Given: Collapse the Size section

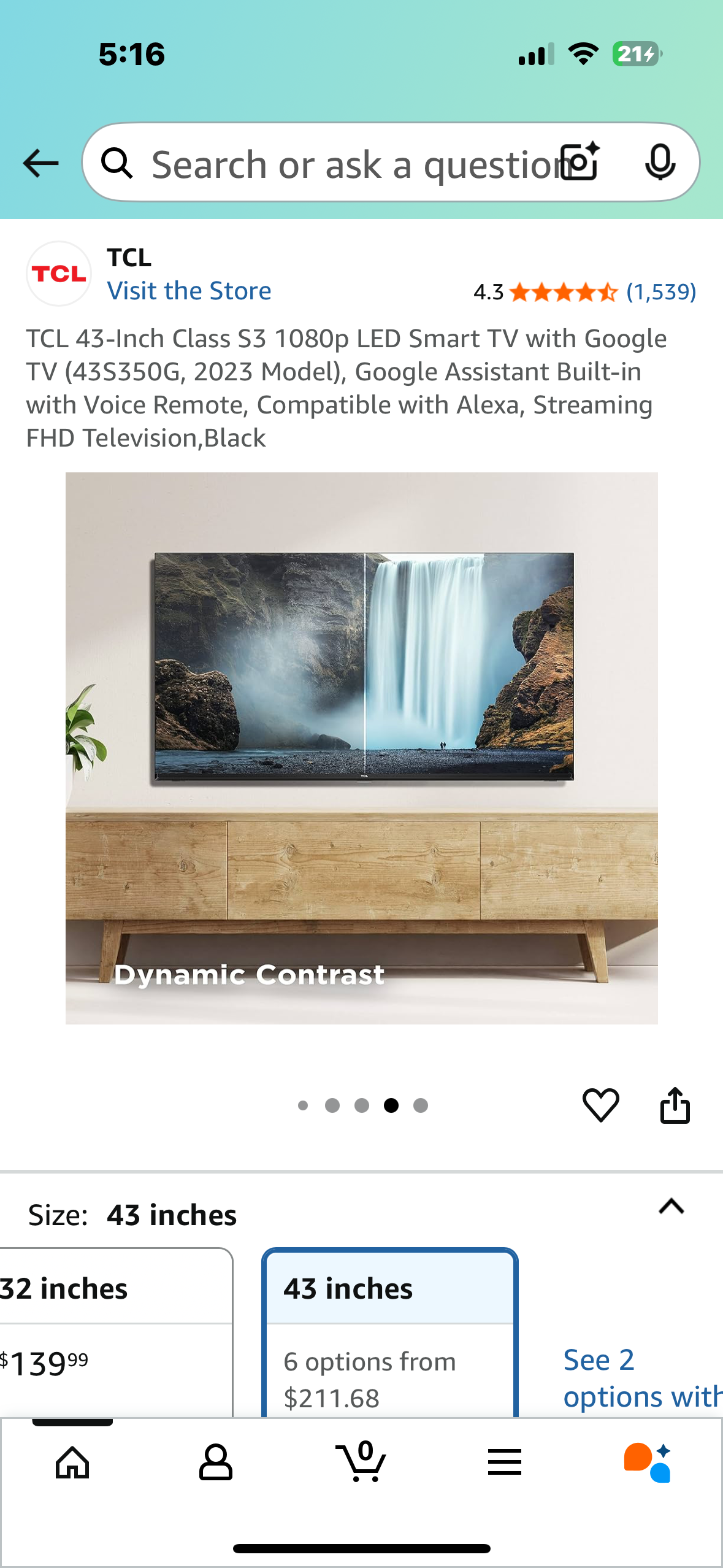Looking at the screenshot, I should click(x=671, y=1207).
